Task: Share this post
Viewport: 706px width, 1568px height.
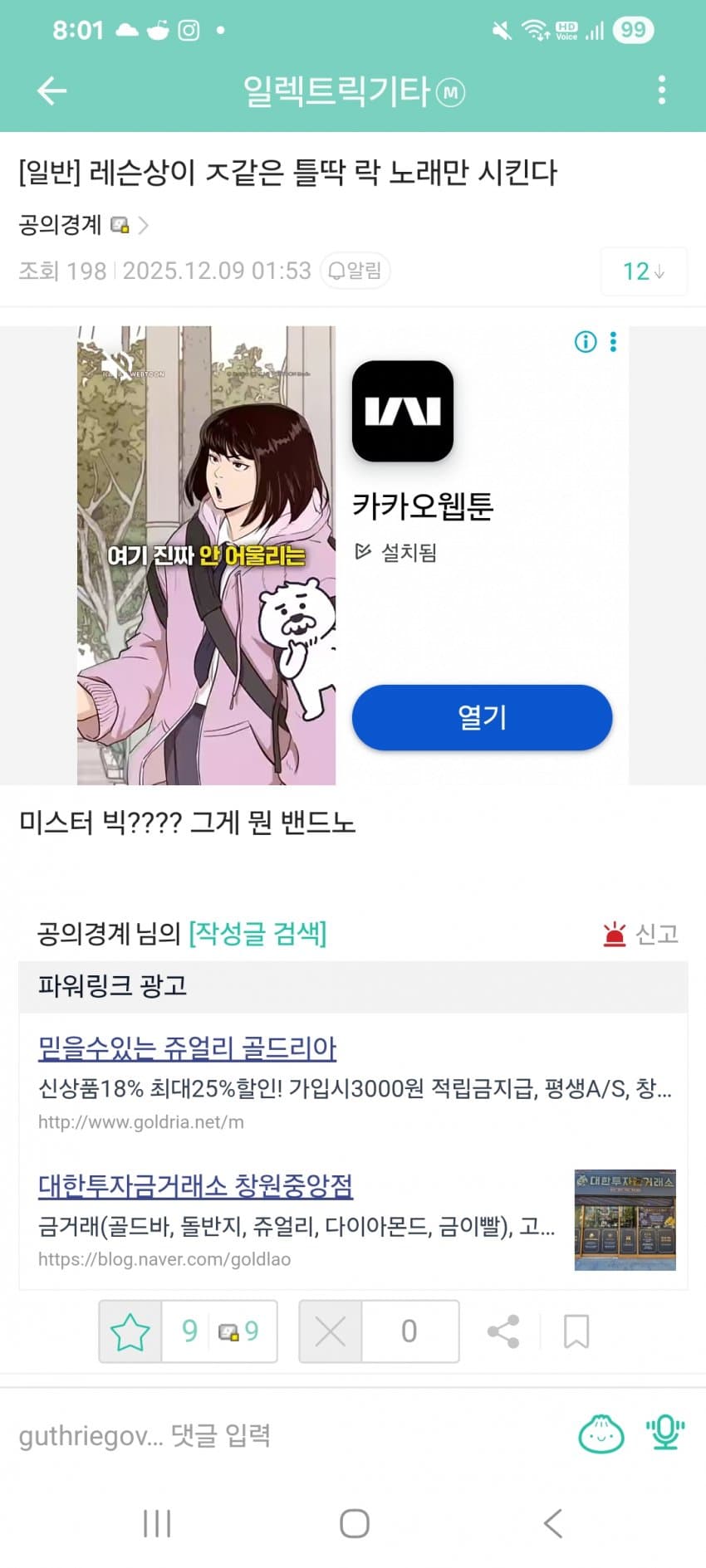Action: tap(503, 1331)
